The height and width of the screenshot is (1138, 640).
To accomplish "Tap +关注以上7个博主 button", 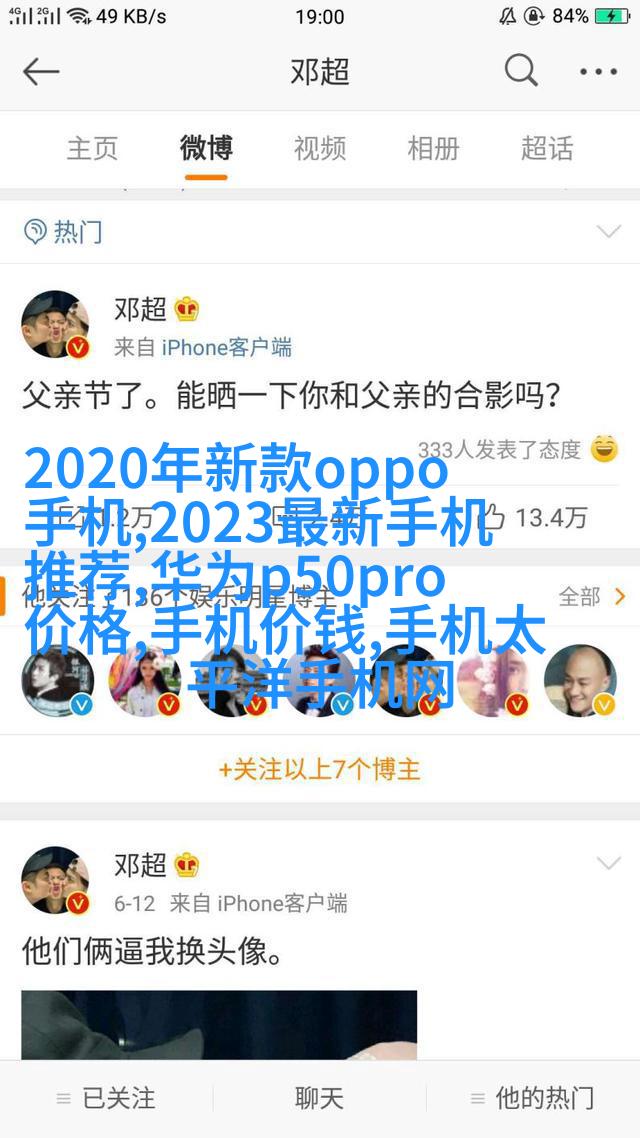I will click(x=320, y=769).
